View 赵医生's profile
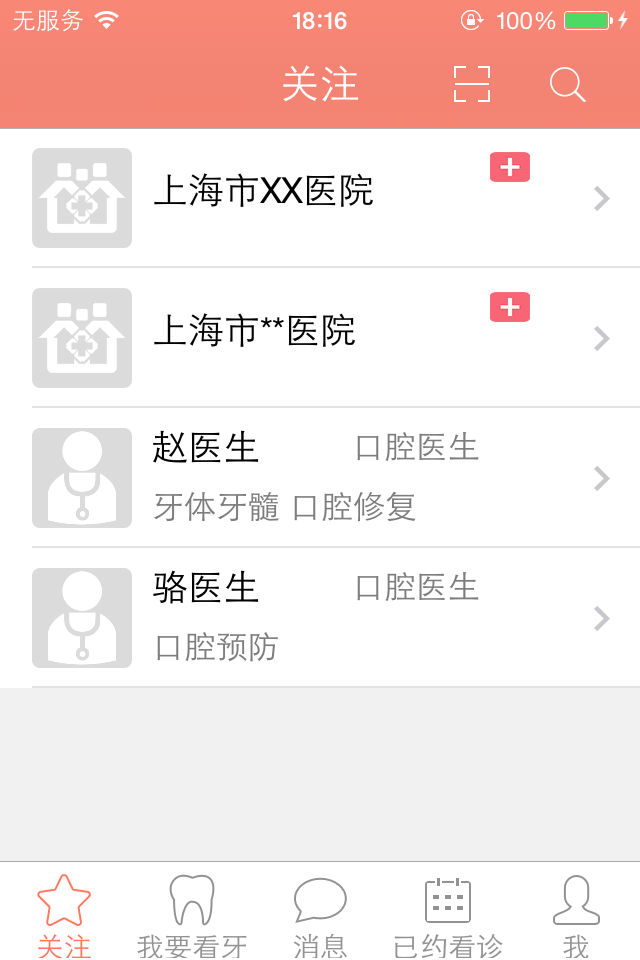This screenshot has width=640, height=960. pos(320,478)
